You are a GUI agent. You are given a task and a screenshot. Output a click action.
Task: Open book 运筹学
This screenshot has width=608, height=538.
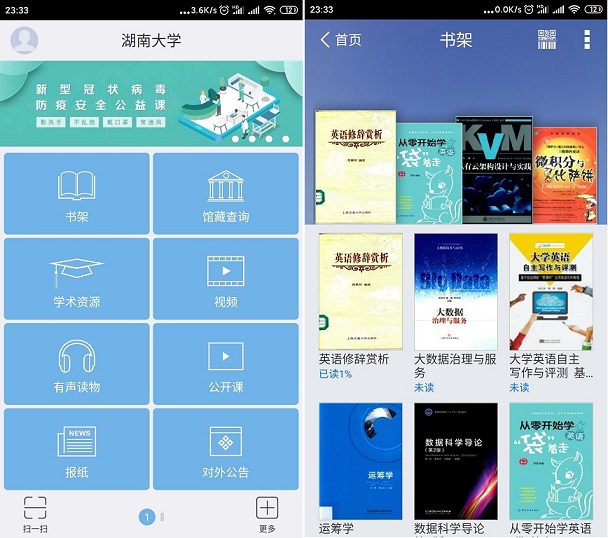[x=360, y=460]
